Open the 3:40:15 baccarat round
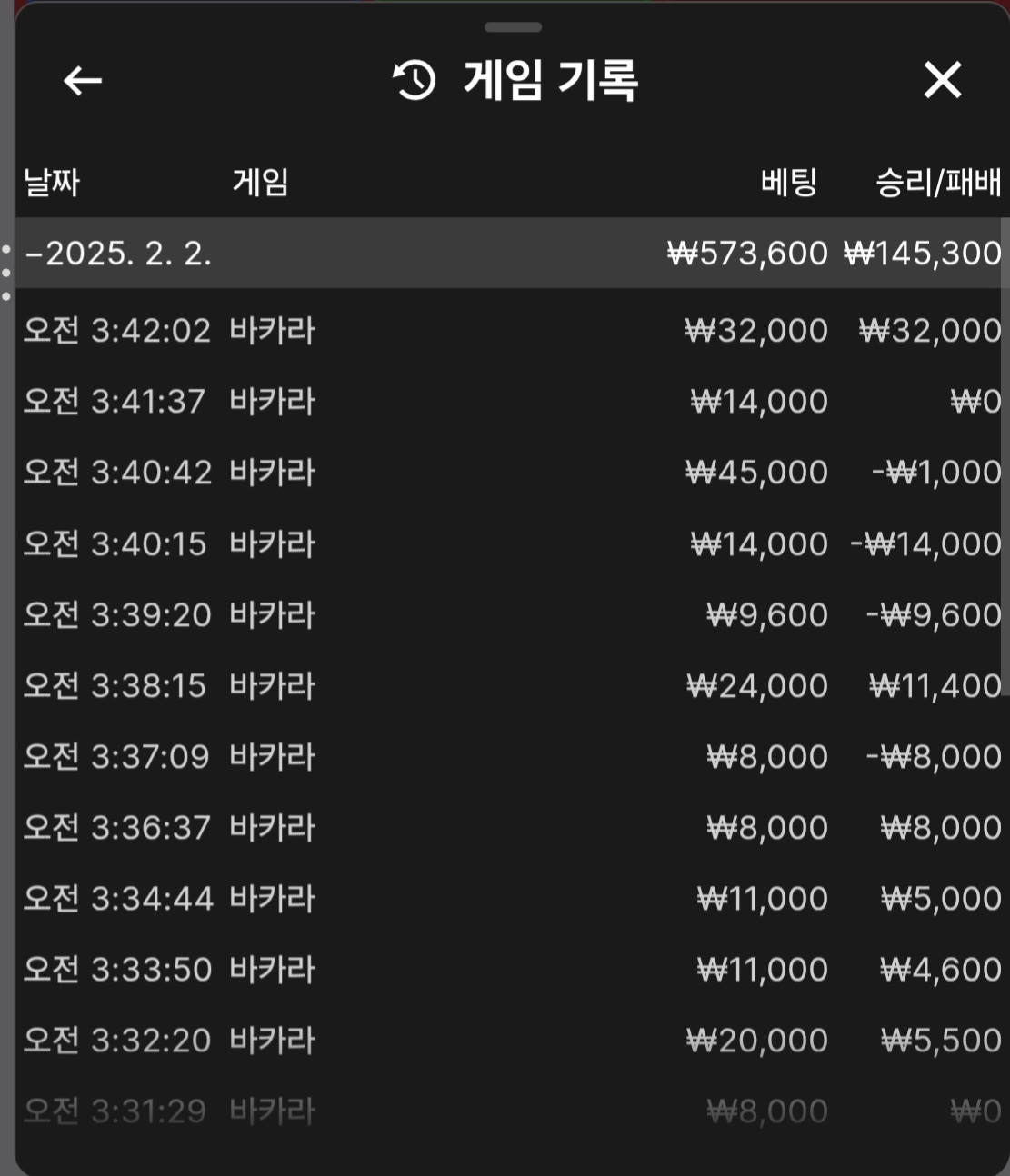This screenshot has height=1176, width=1010. tap(509, 543)
